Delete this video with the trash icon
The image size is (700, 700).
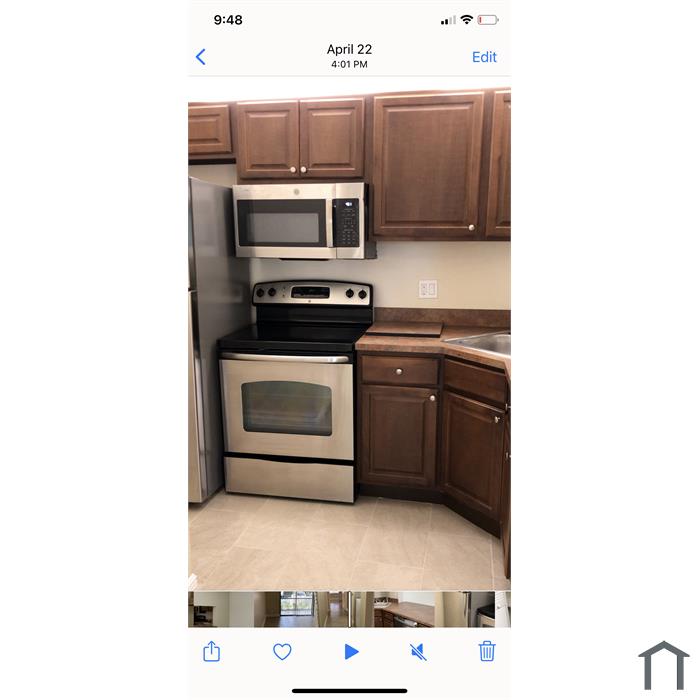[487, 652]
